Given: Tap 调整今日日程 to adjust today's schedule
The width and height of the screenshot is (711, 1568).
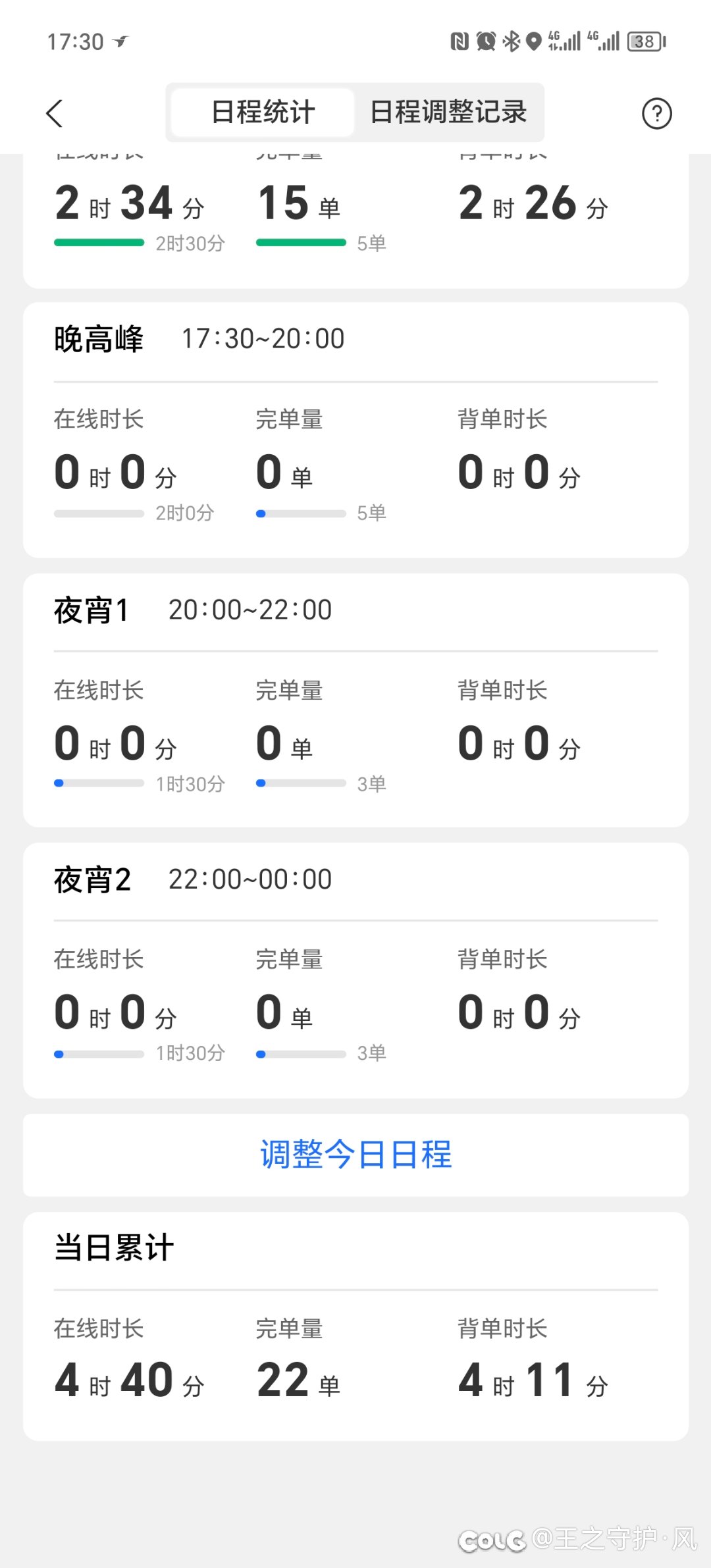Looking at the screenshot, I should pyautogui.click(x=355, y=1155).
